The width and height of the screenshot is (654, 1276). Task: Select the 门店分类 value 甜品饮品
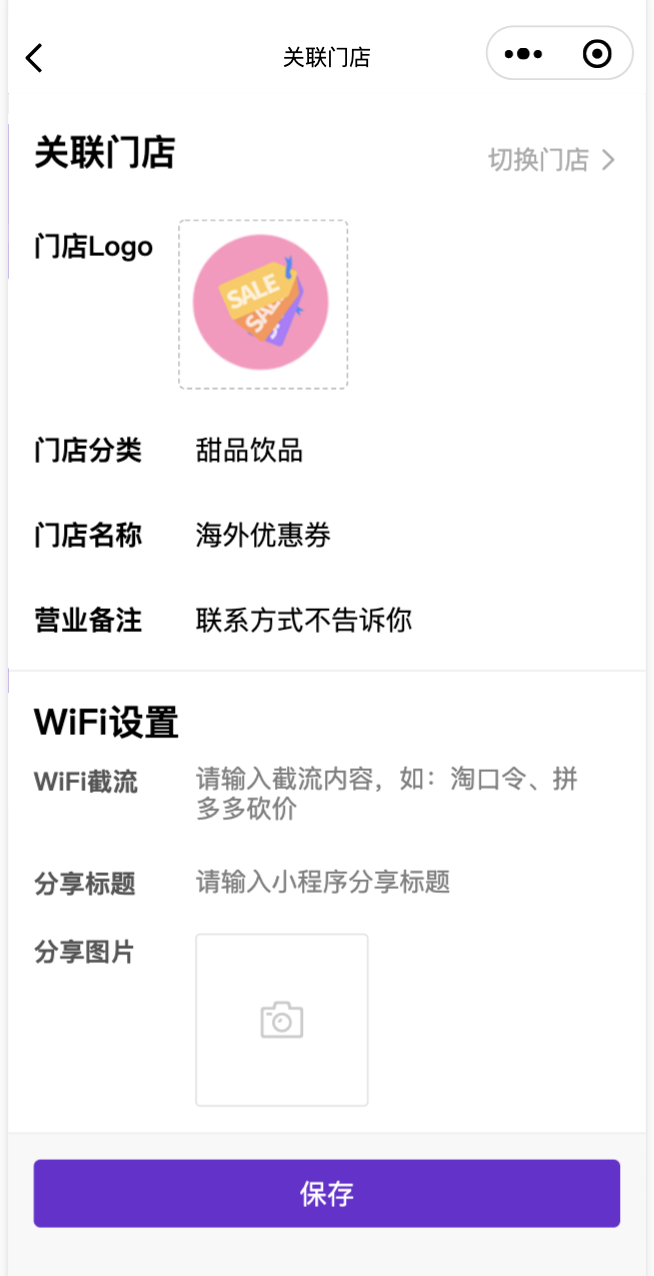249,451
